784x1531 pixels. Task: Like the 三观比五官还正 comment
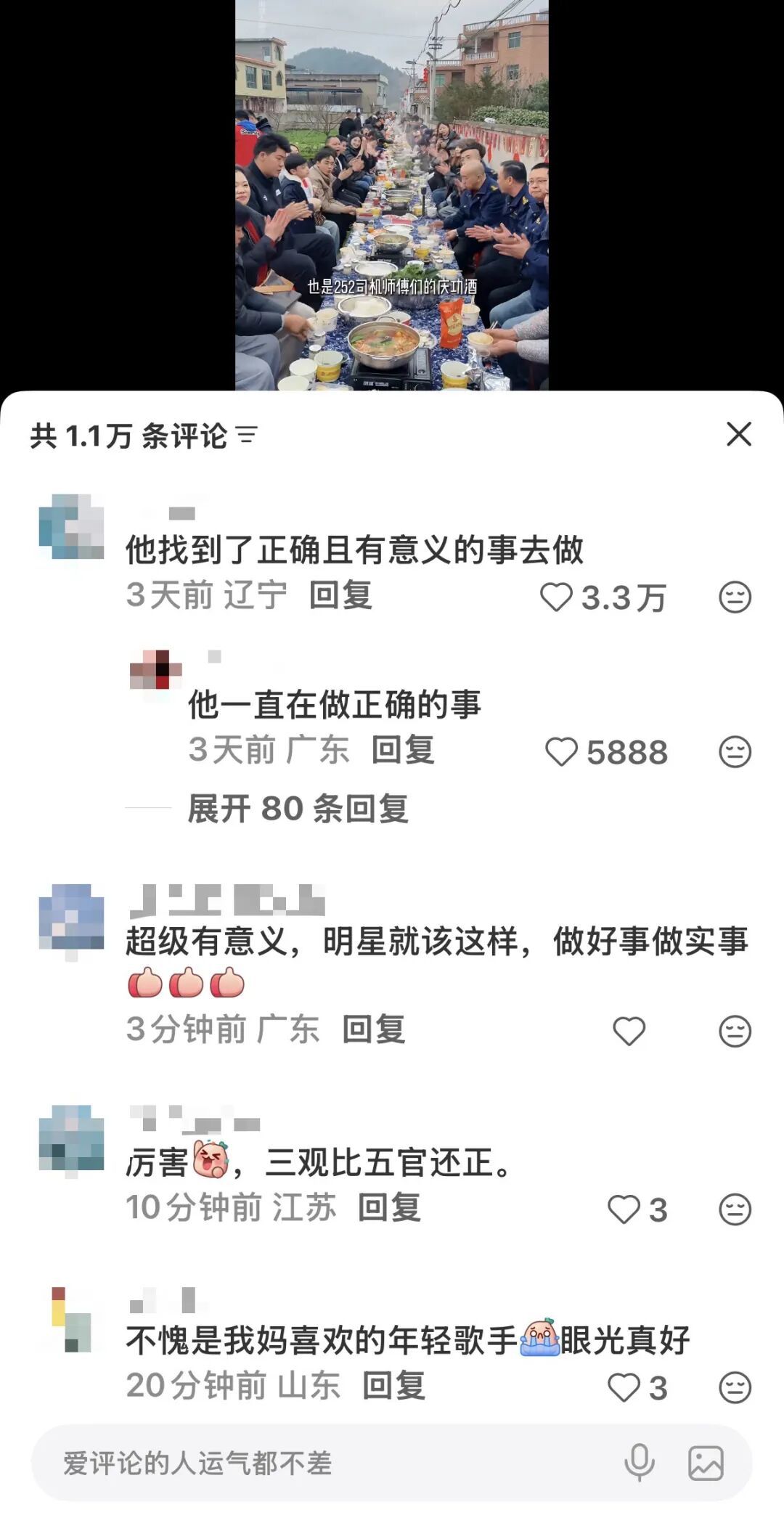click(624, 1209)
